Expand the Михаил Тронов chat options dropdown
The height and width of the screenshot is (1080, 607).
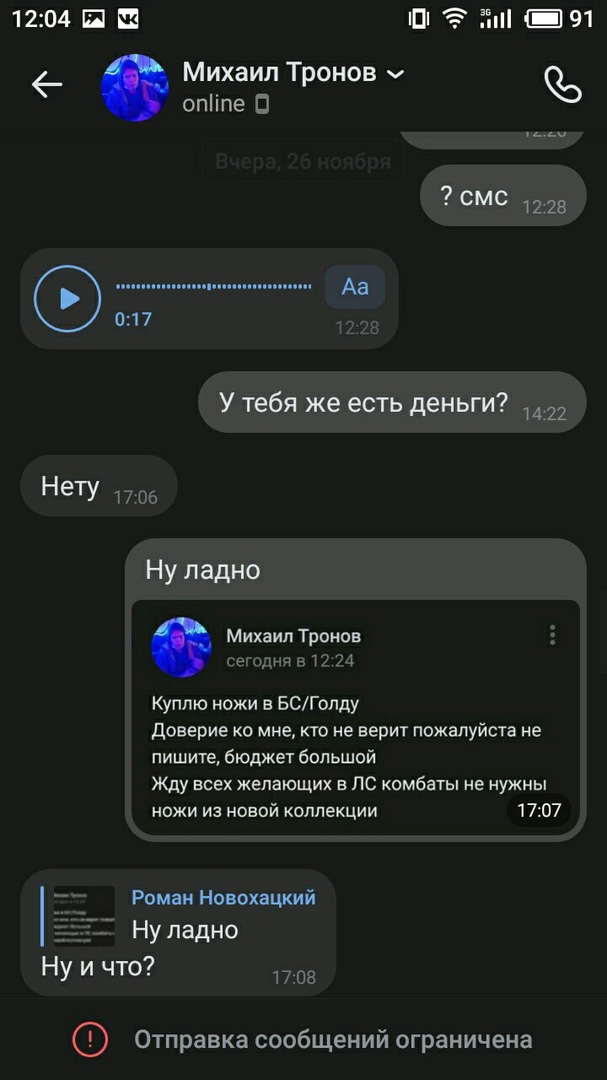[396, 74]
